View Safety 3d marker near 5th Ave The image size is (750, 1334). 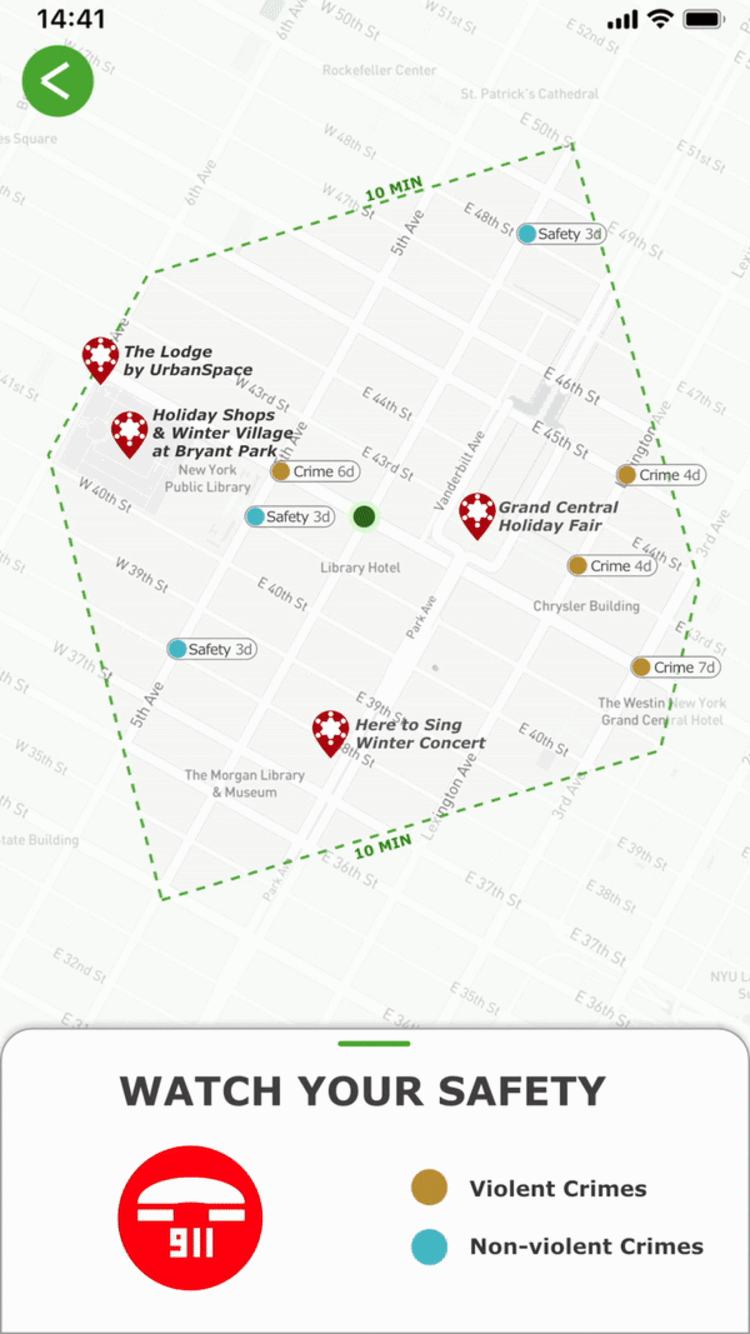(x=211, y=649)
